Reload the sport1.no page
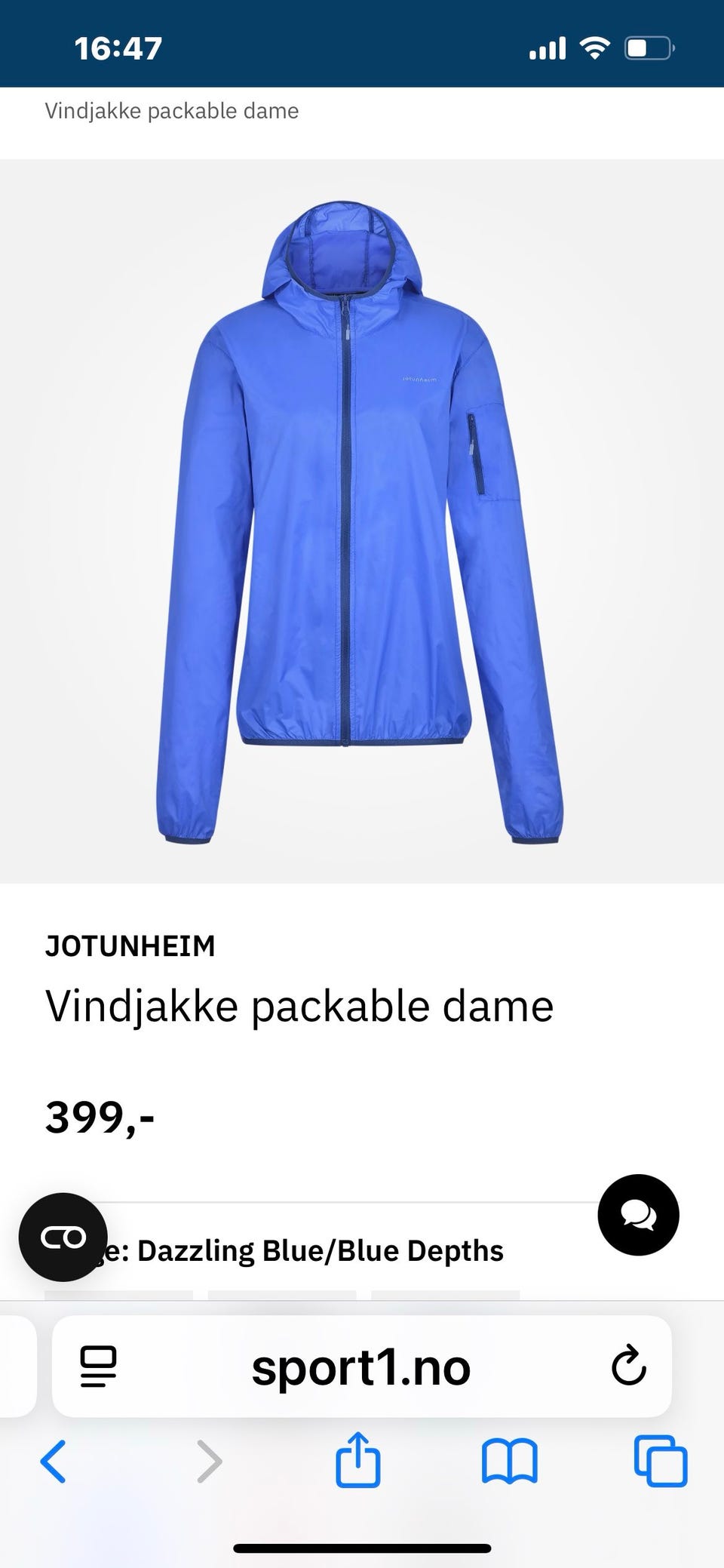Image resolution: width=724 pixels, height=1568 pixels. point(628,1368)
